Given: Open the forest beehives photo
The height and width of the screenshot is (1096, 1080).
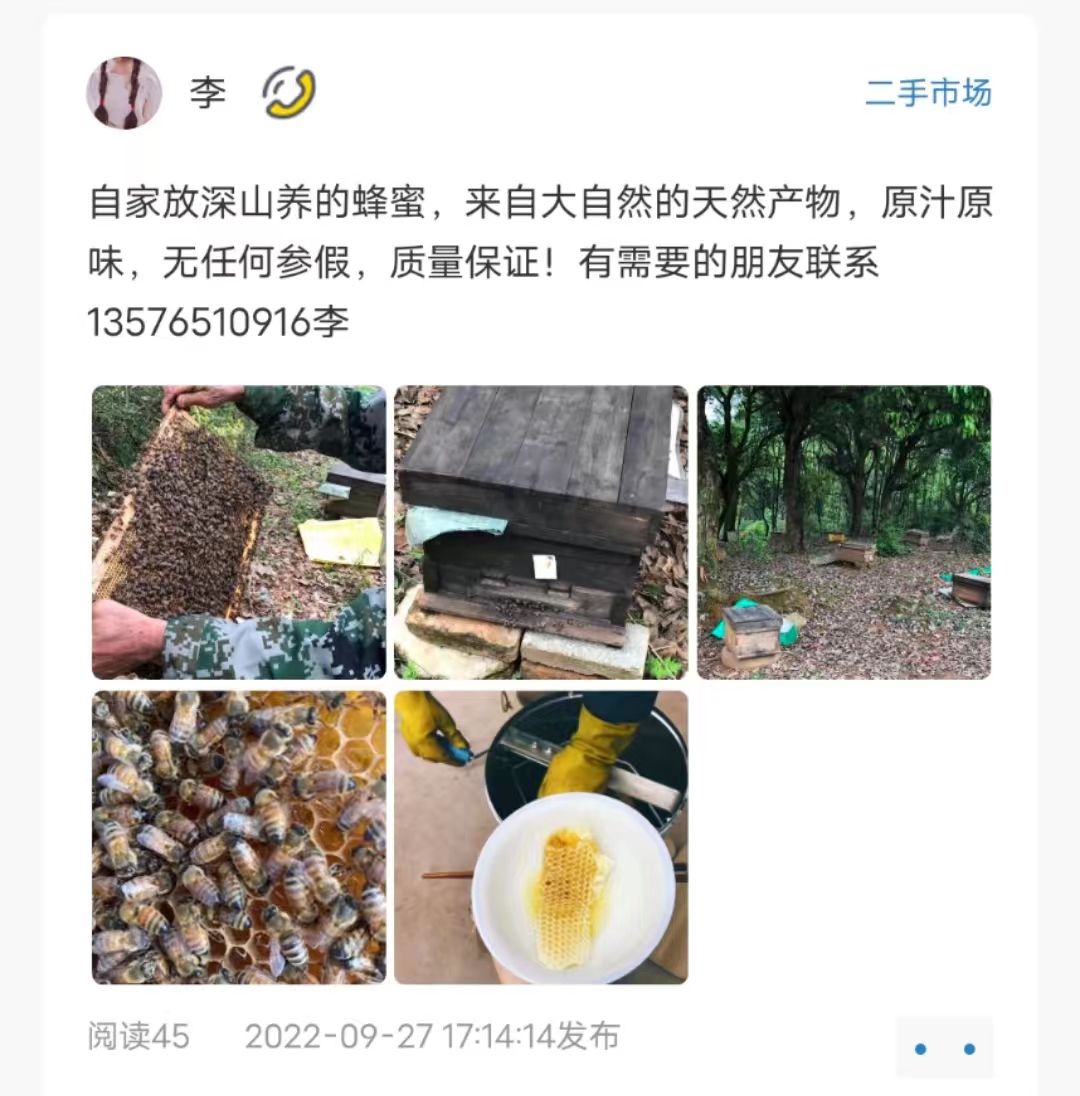Looking at the screenshot, I should [x=843, y=532].
